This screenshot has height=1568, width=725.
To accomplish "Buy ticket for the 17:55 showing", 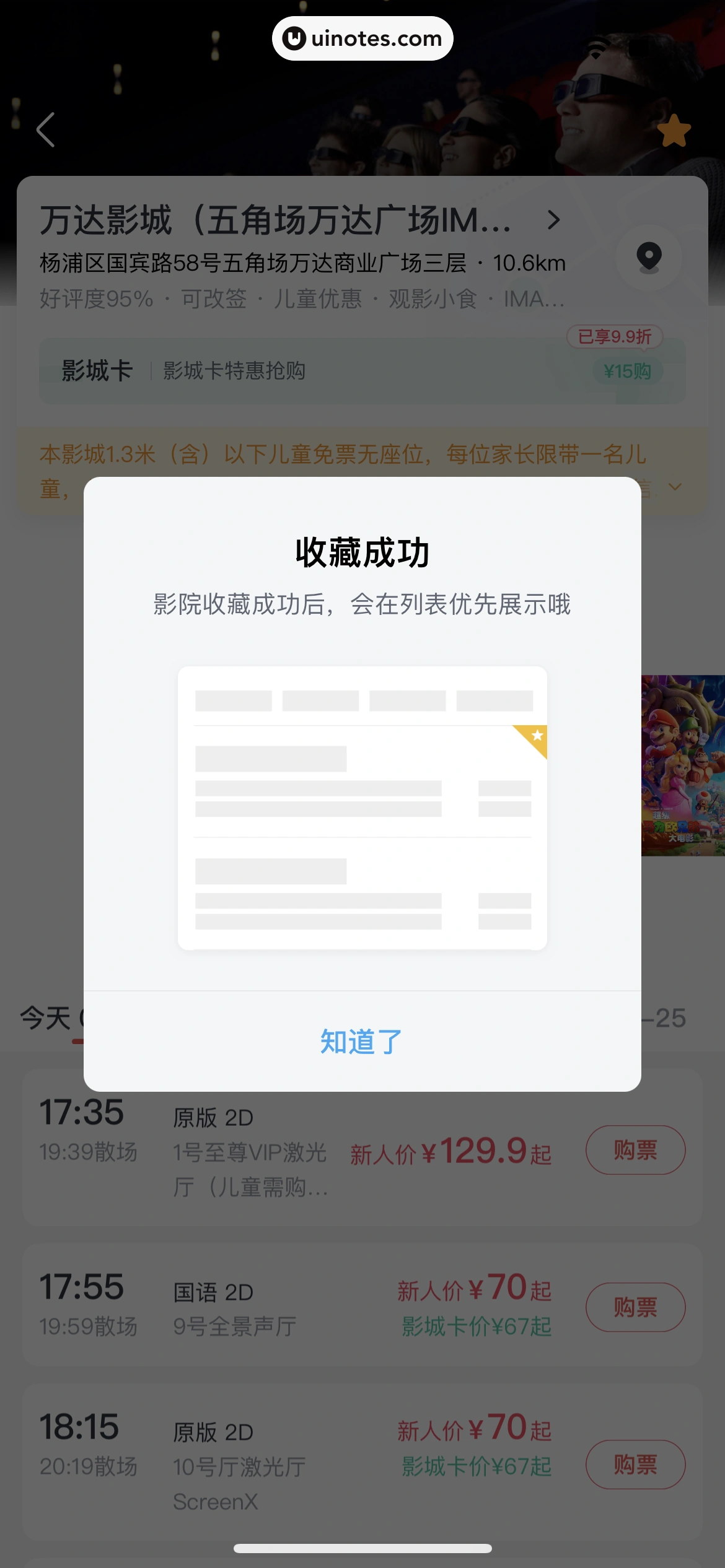I will 635,1307.
